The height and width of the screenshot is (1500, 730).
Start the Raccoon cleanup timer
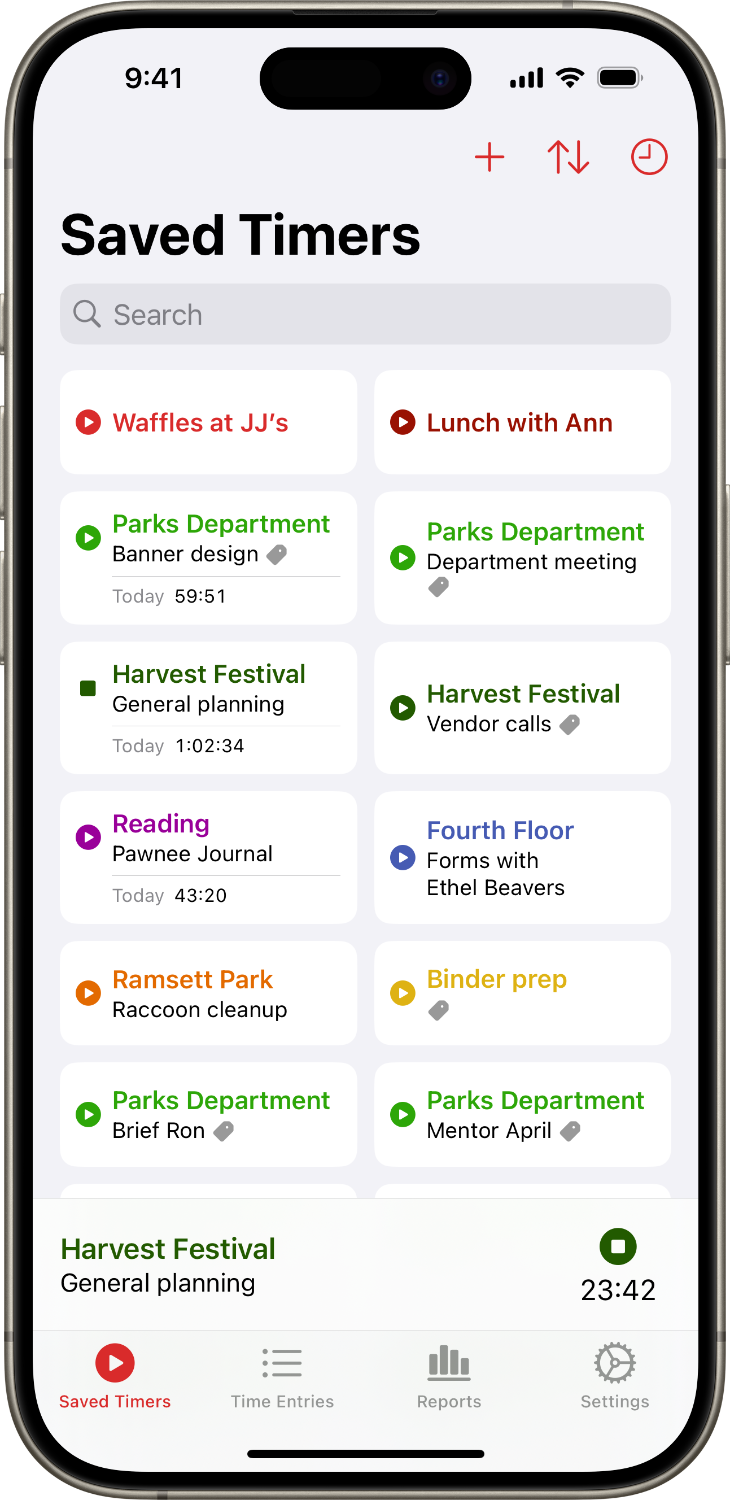[88, 993]
